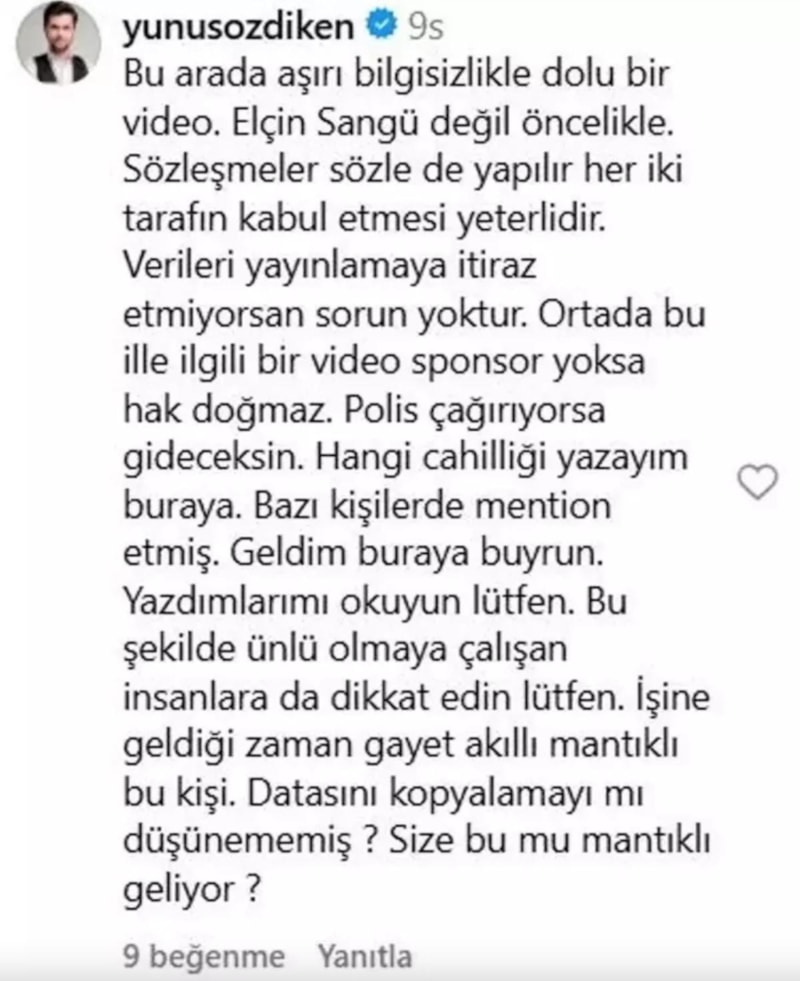Screen dimensions: 800x981
Task: View yunusozdiken's profile picture
Action: [59, 43]
